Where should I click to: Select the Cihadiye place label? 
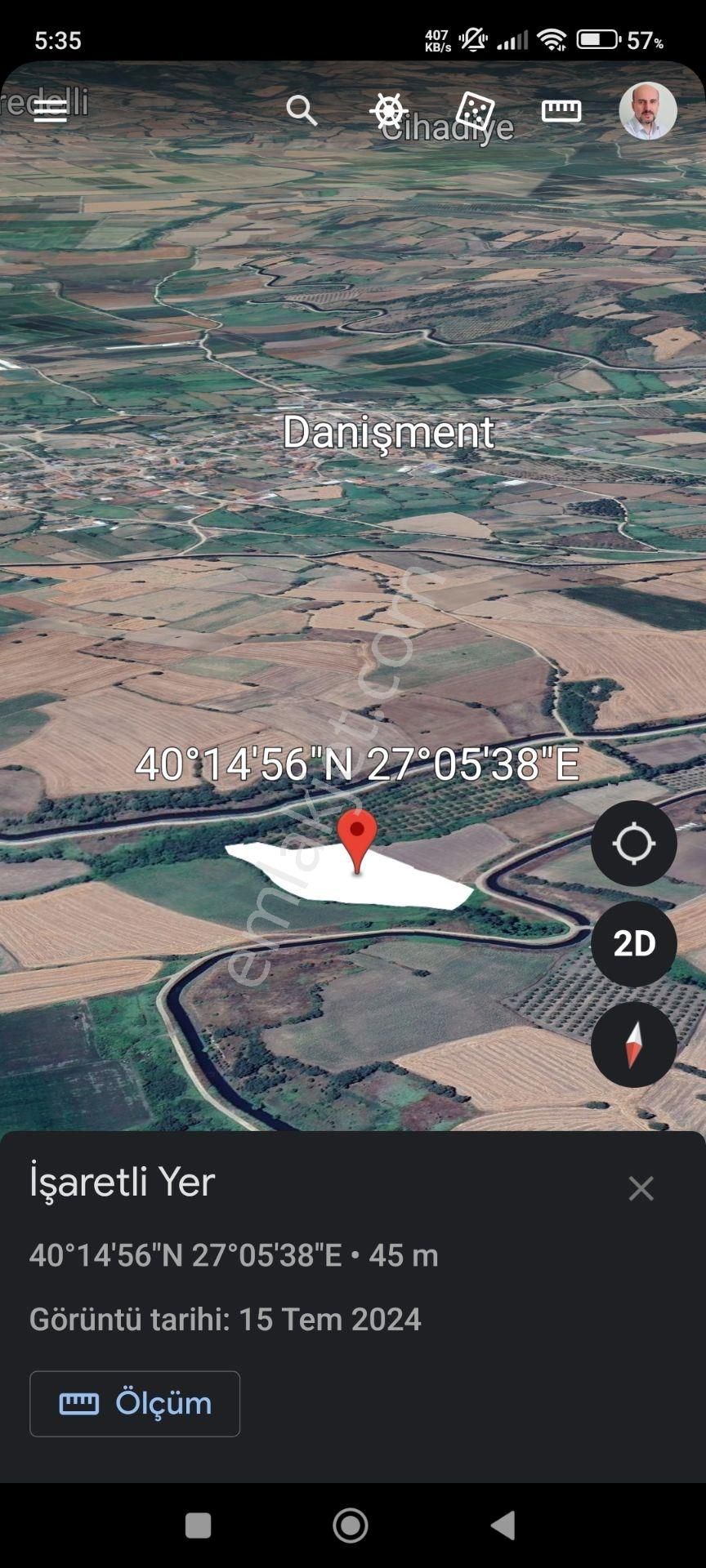point(450,127)
